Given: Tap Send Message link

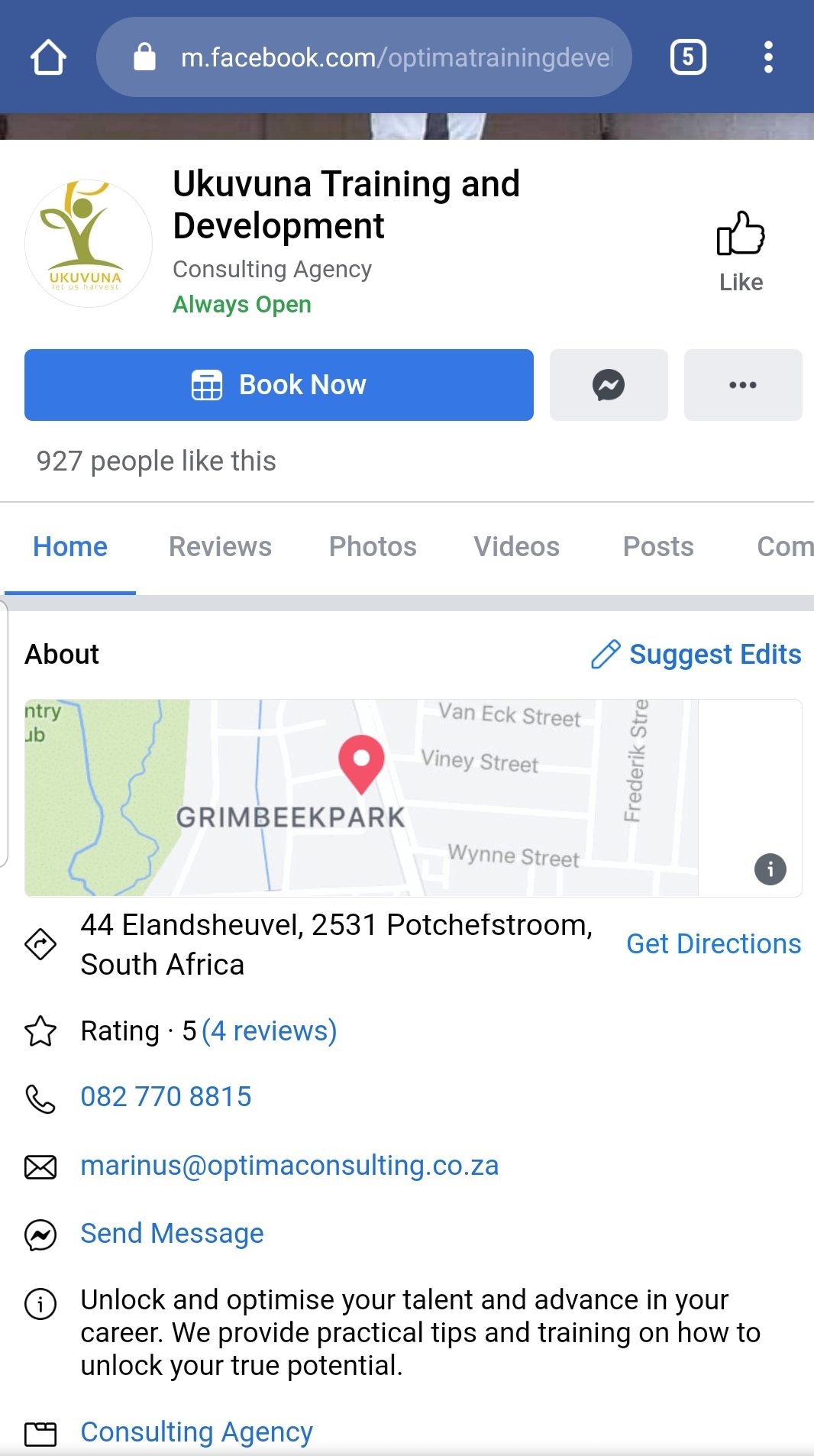Looking at the screenshot, I should click(172, 1234).
